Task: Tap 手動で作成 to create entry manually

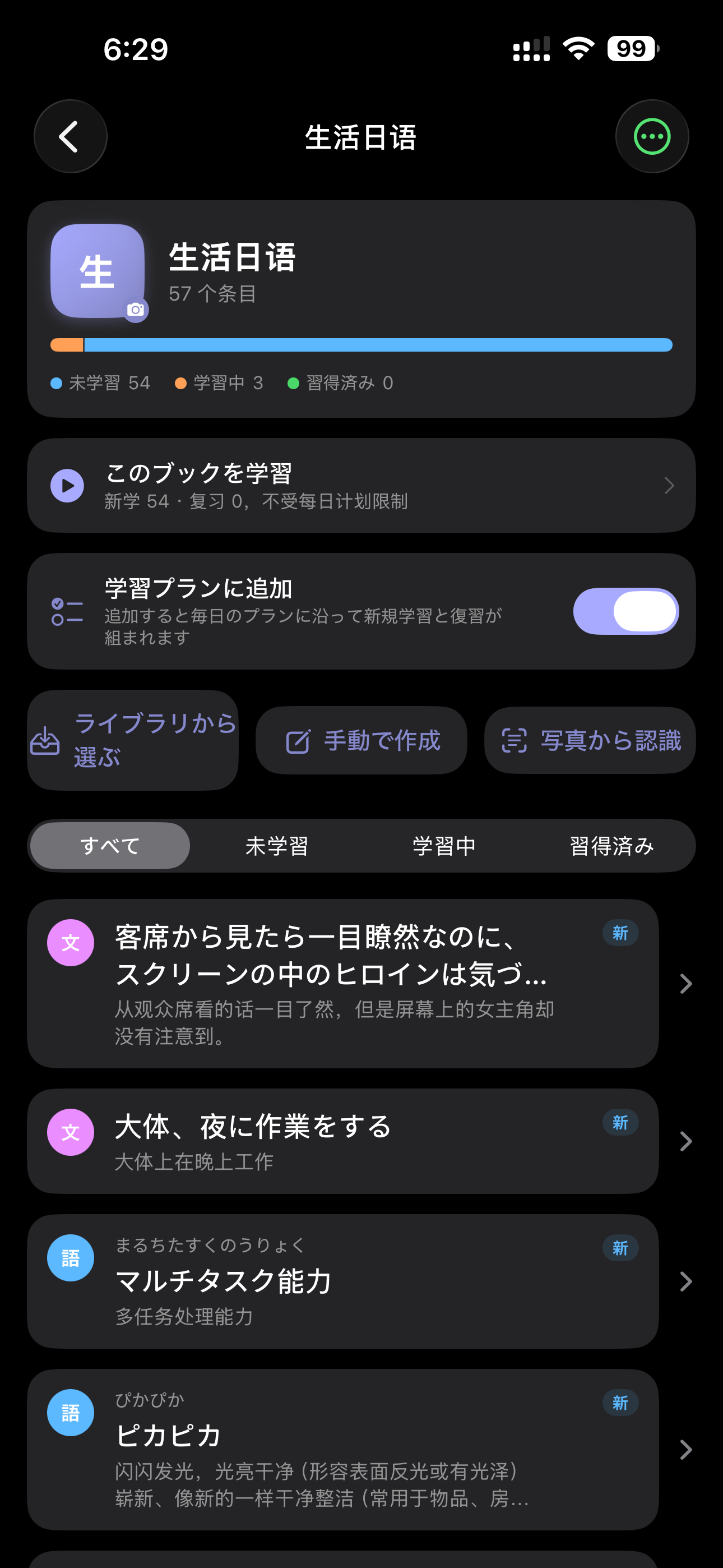Action: coord(361,740)
